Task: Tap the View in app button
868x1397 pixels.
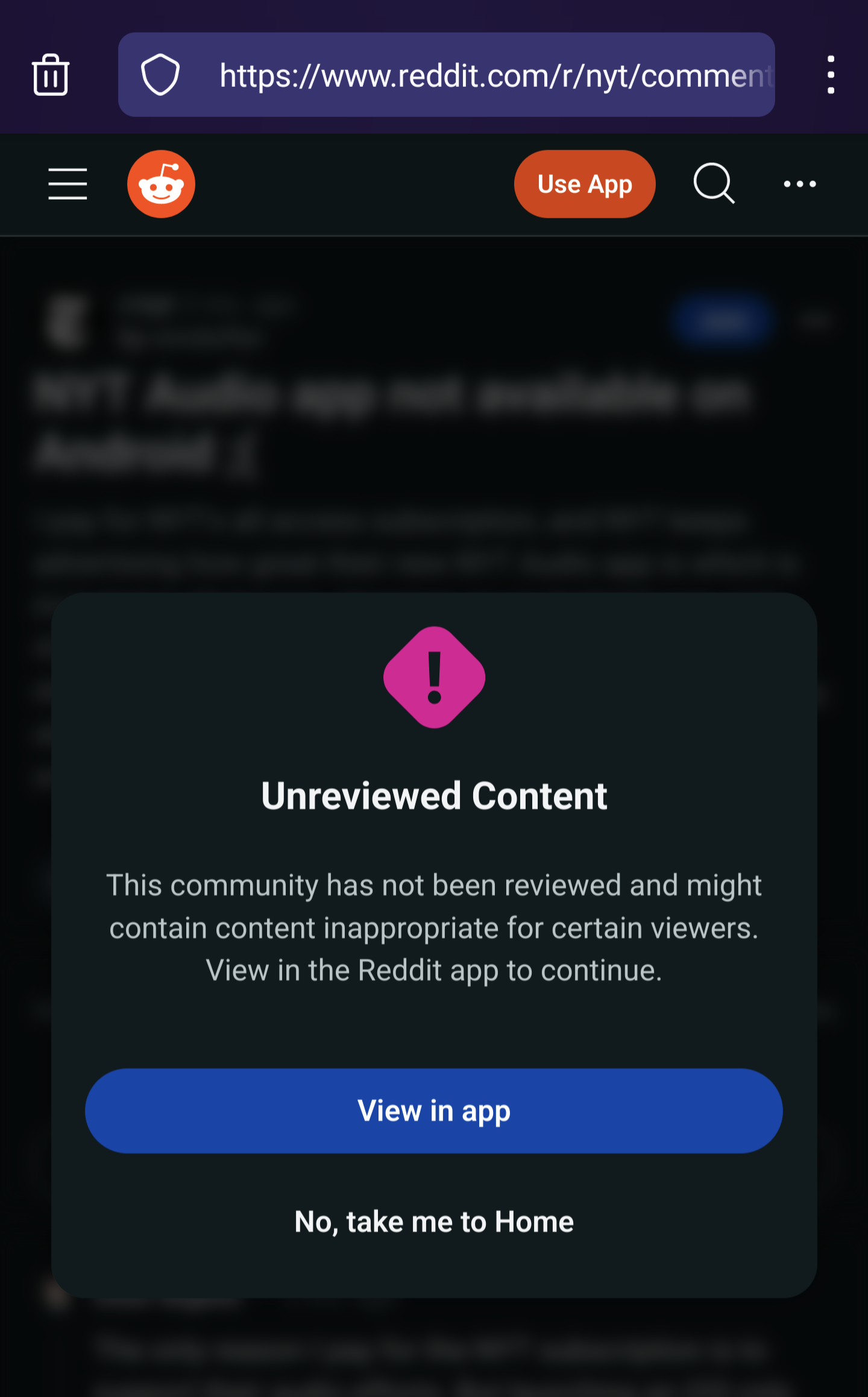Action: pos(433,1111)
